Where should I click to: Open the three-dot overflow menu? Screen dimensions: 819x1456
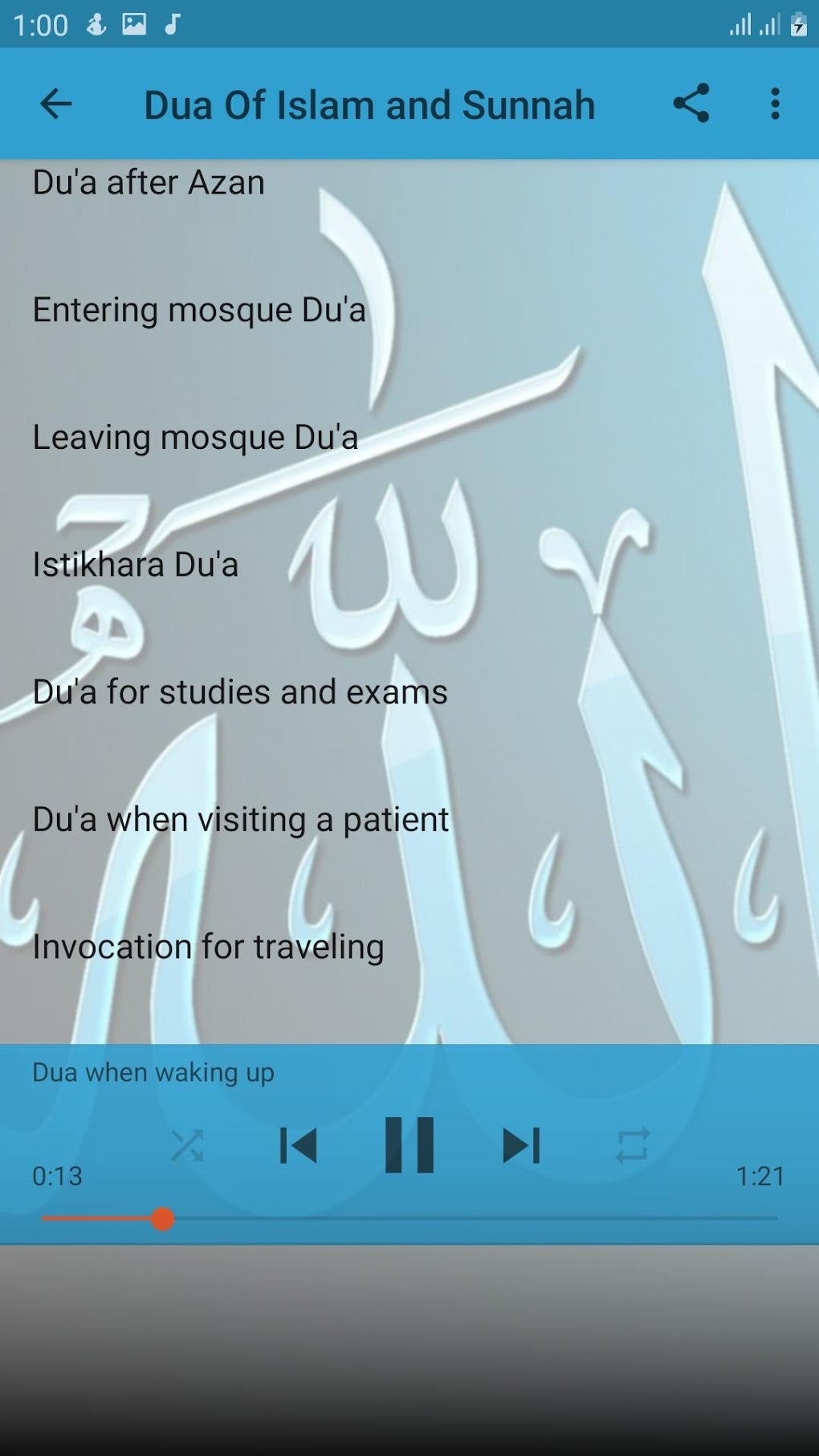775,104
